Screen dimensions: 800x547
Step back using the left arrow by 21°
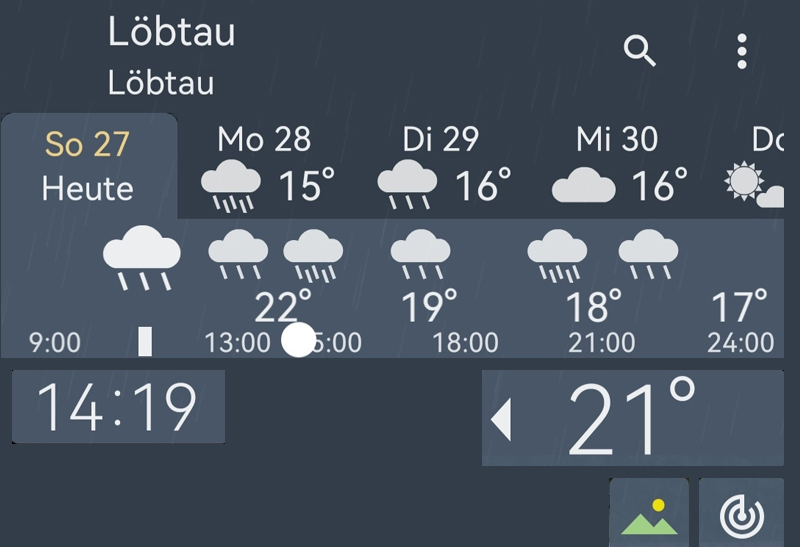(502, 420)
